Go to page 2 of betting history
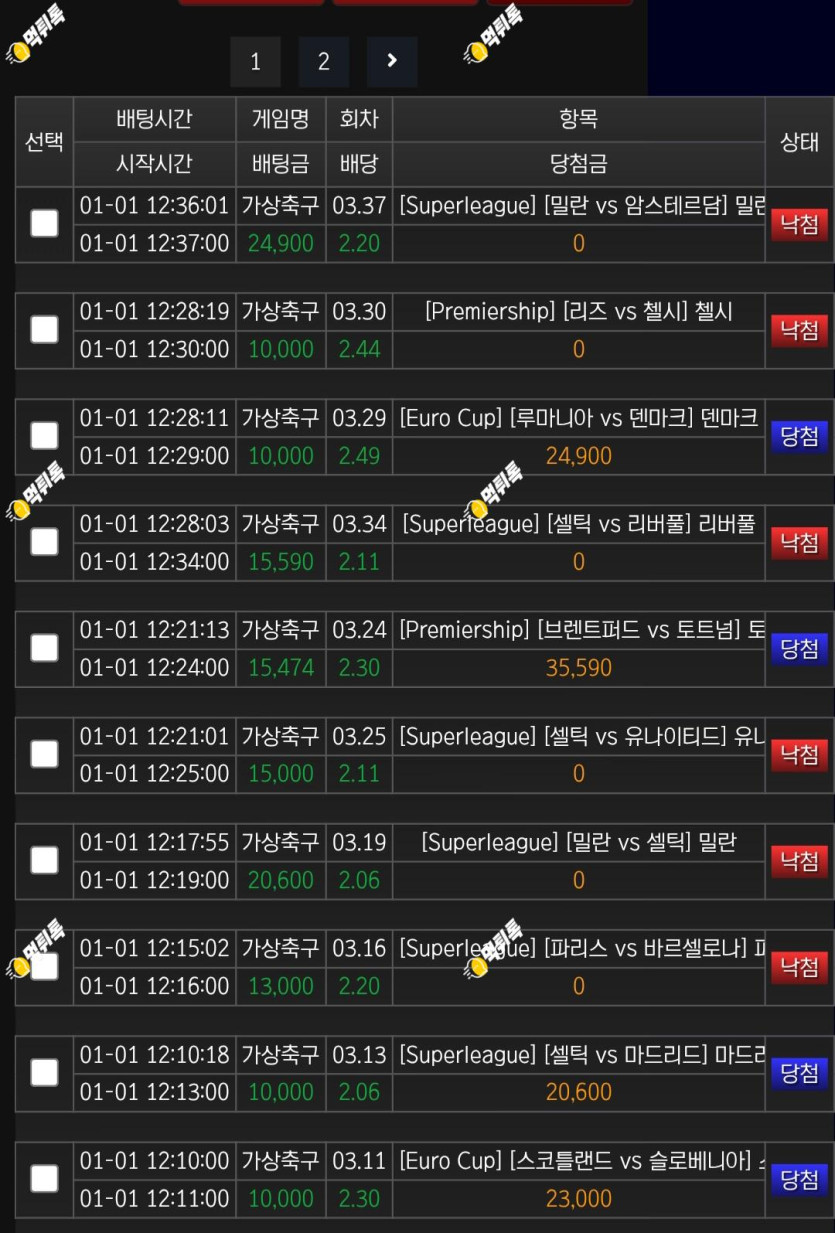The image size is (835, 1233). coord(323,62)
